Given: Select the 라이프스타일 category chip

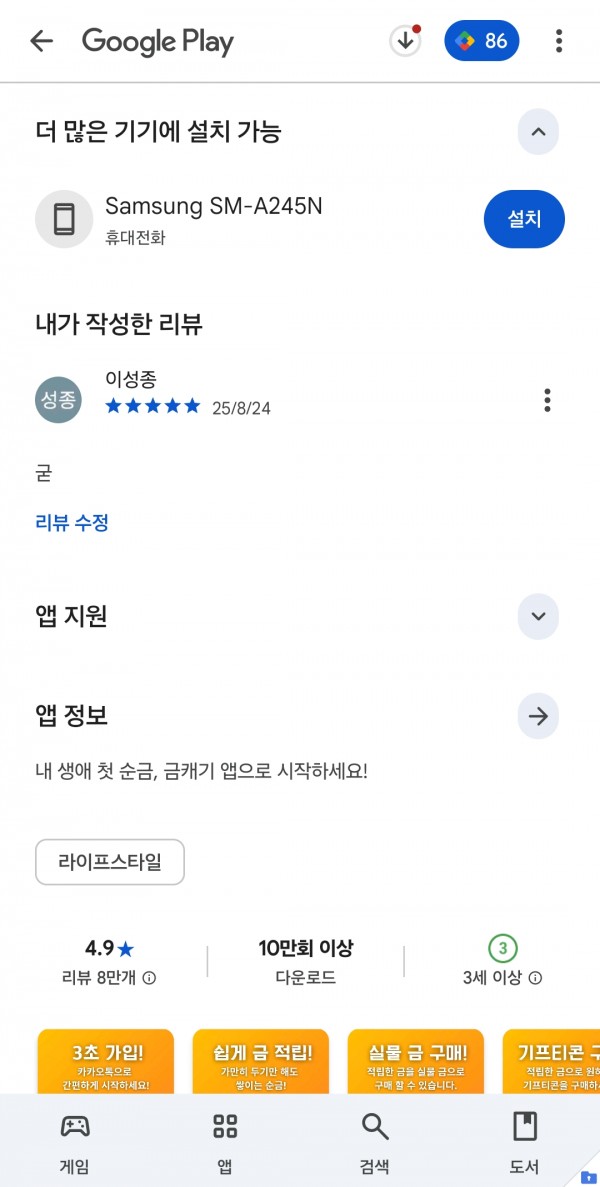Looking at the screenshot, I should pyautogui.click(x=110, y=862).
